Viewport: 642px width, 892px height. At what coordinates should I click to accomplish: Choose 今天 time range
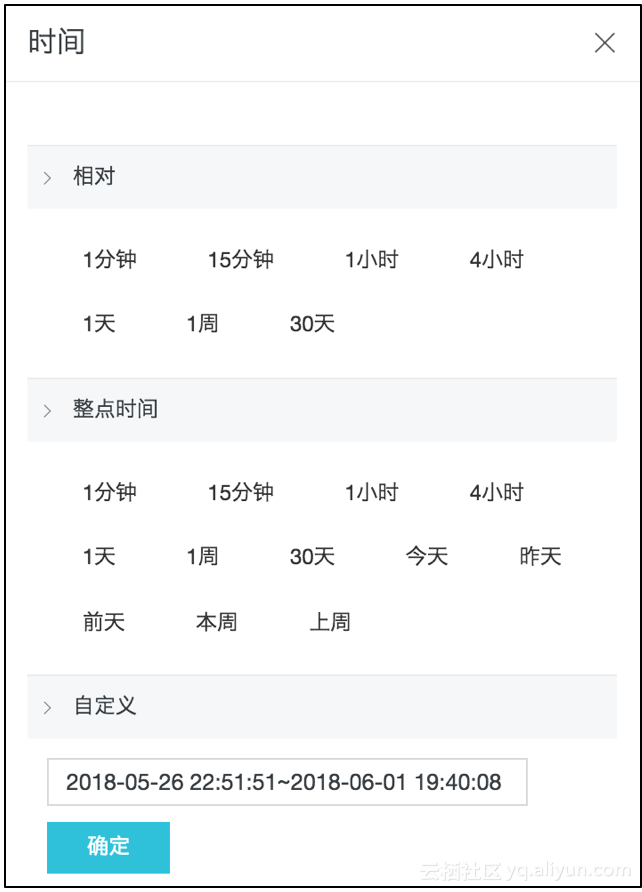pos(426,556)
